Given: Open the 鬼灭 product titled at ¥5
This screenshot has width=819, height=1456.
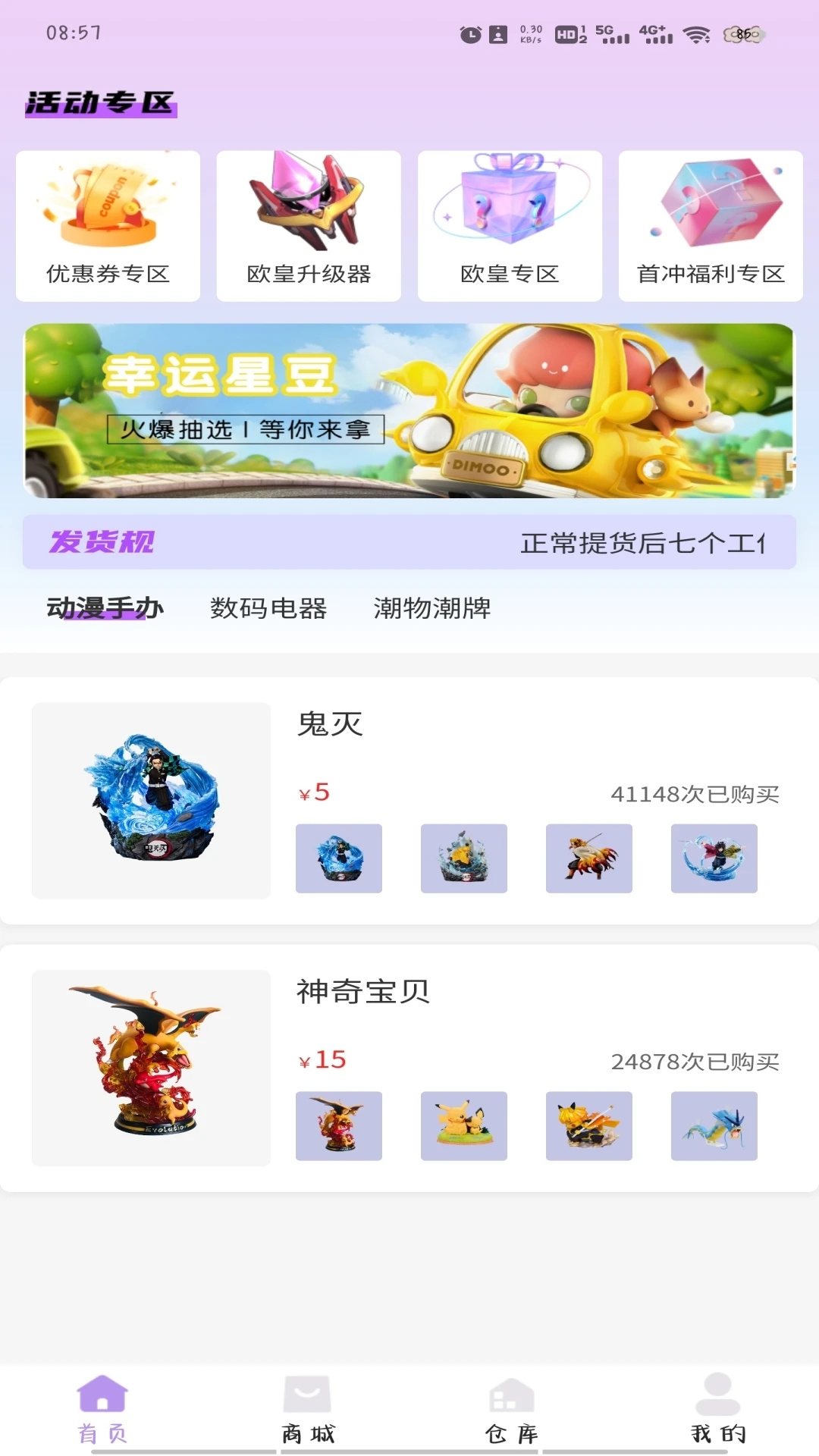Looking at the screenshot, I should pos(329,725).
